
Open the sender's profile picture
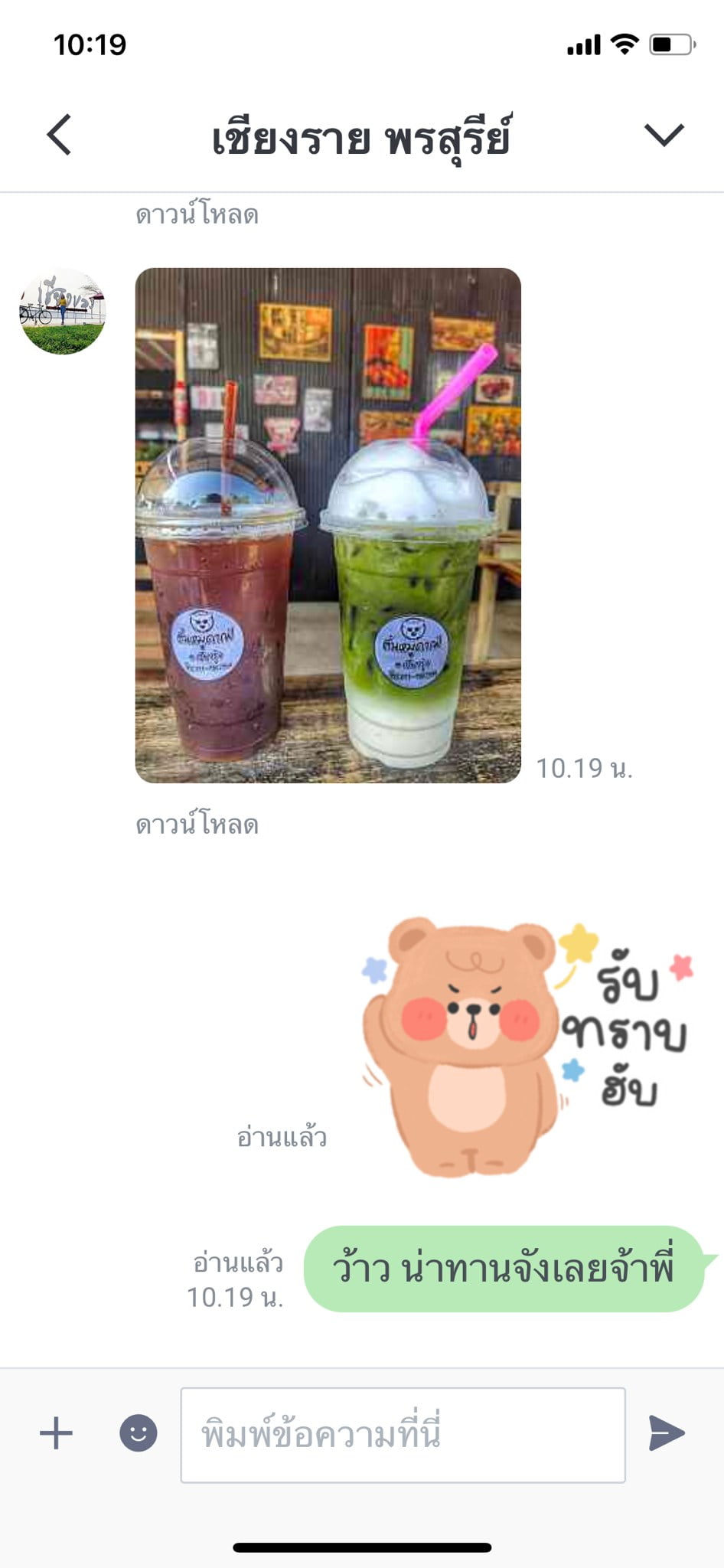pos(62,311)
